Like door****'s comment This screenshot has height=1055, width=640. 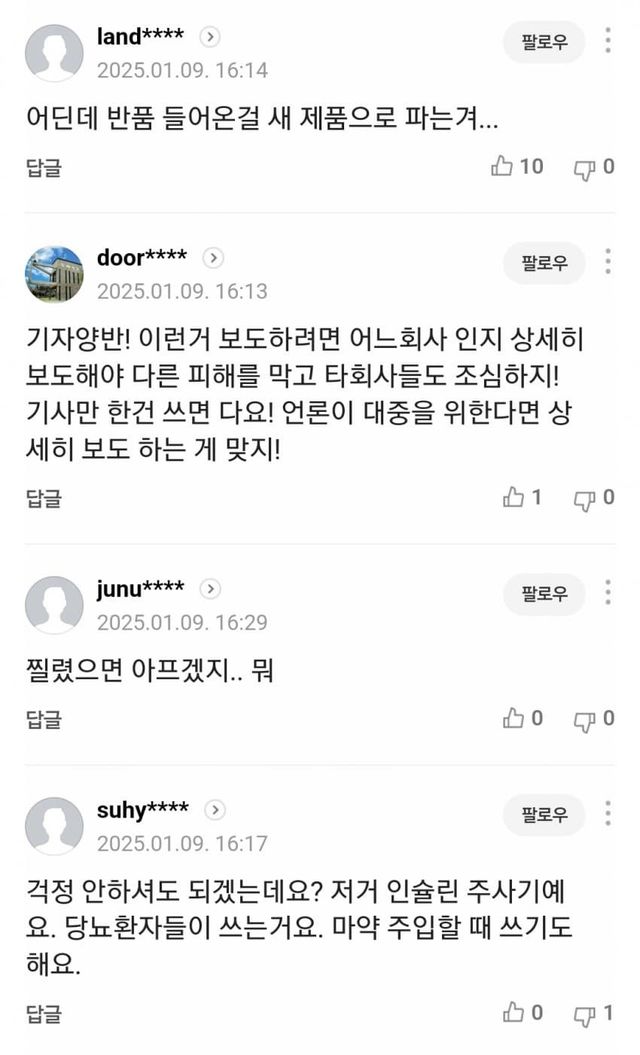coord(514,498)
